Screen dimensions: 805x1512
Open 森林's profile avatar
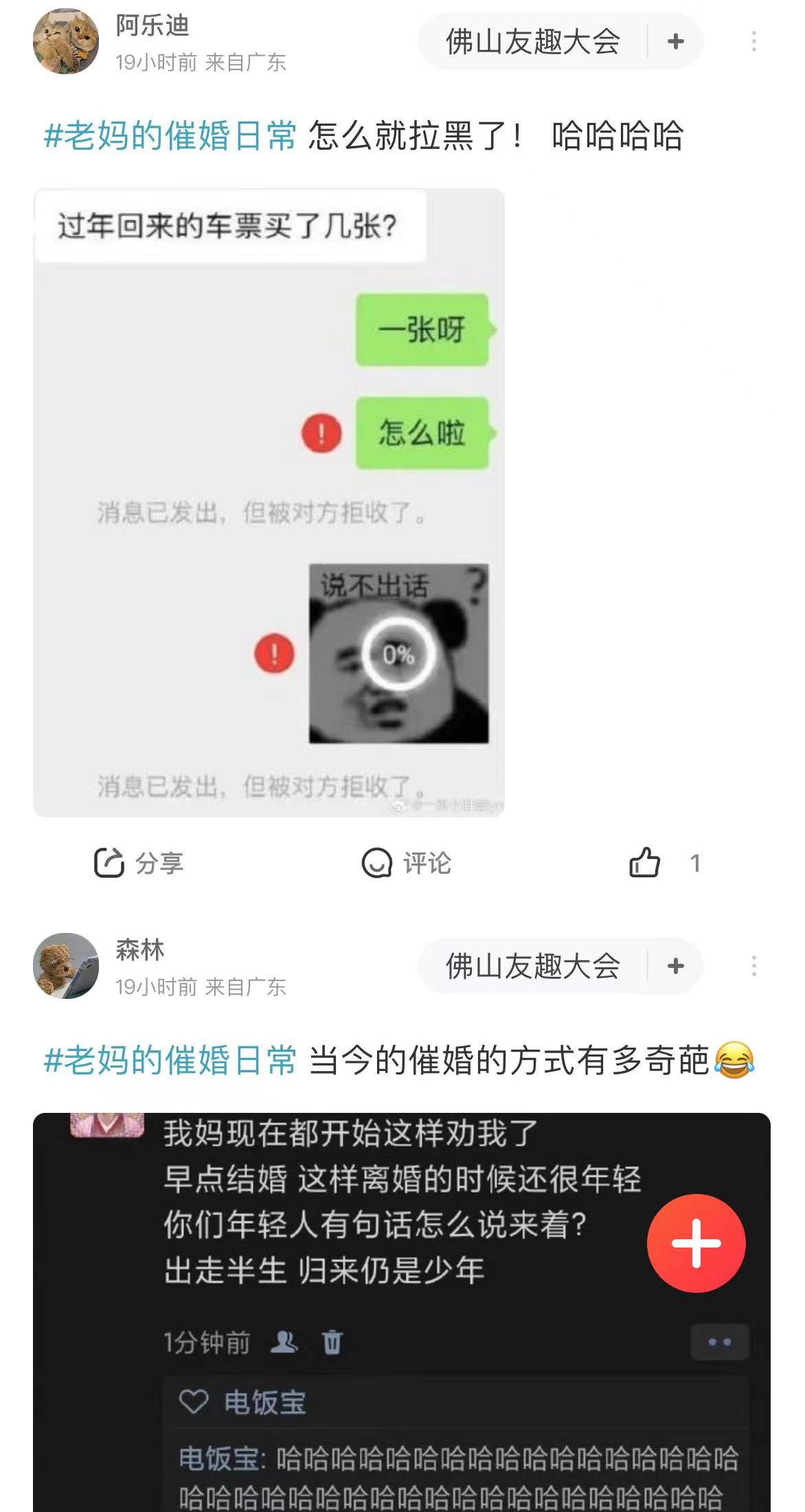tap(66, 966)
